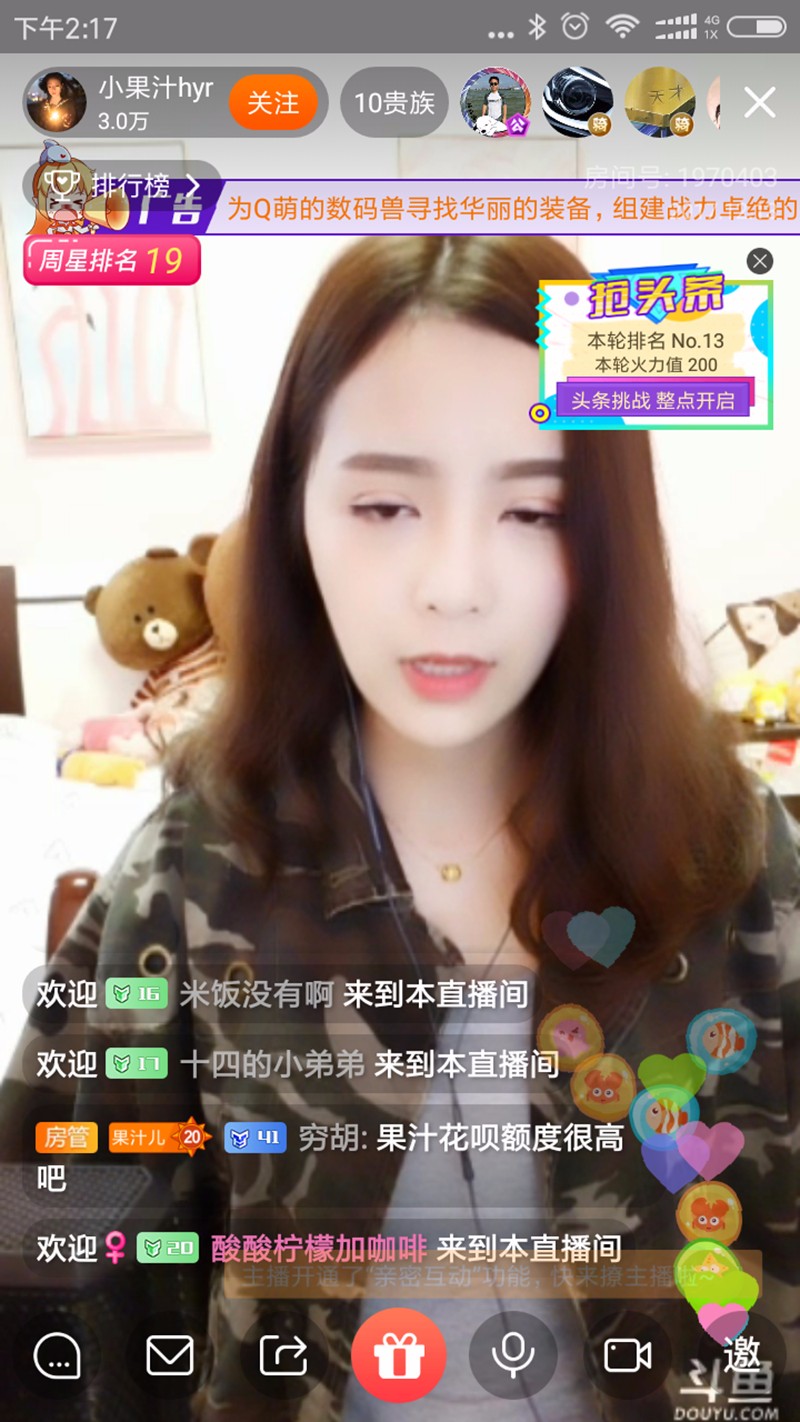Dismiss the 抢头条 banner
Screen dimensions: 800x1422
(760, 261)
